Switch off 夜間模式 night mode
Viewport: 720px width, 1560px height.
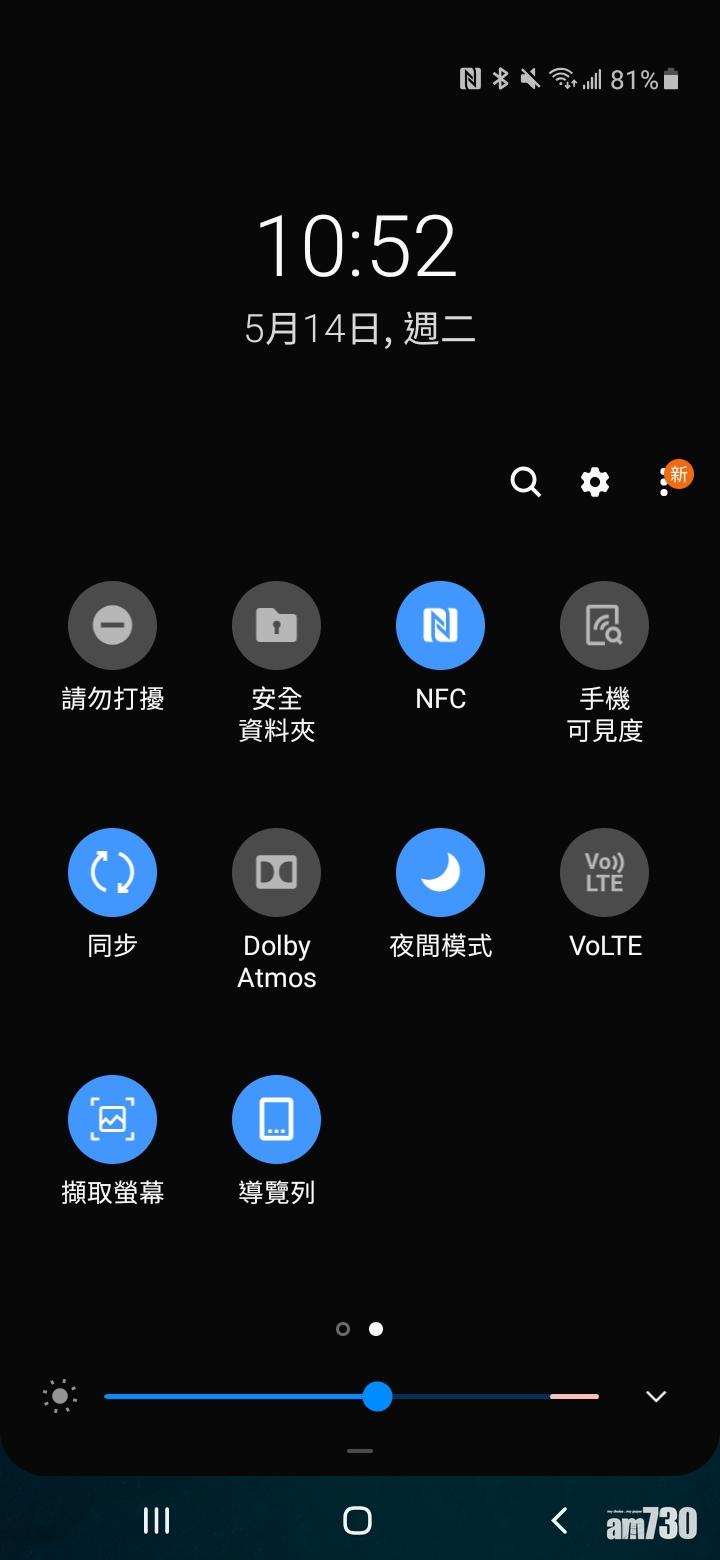click(440, 872)
